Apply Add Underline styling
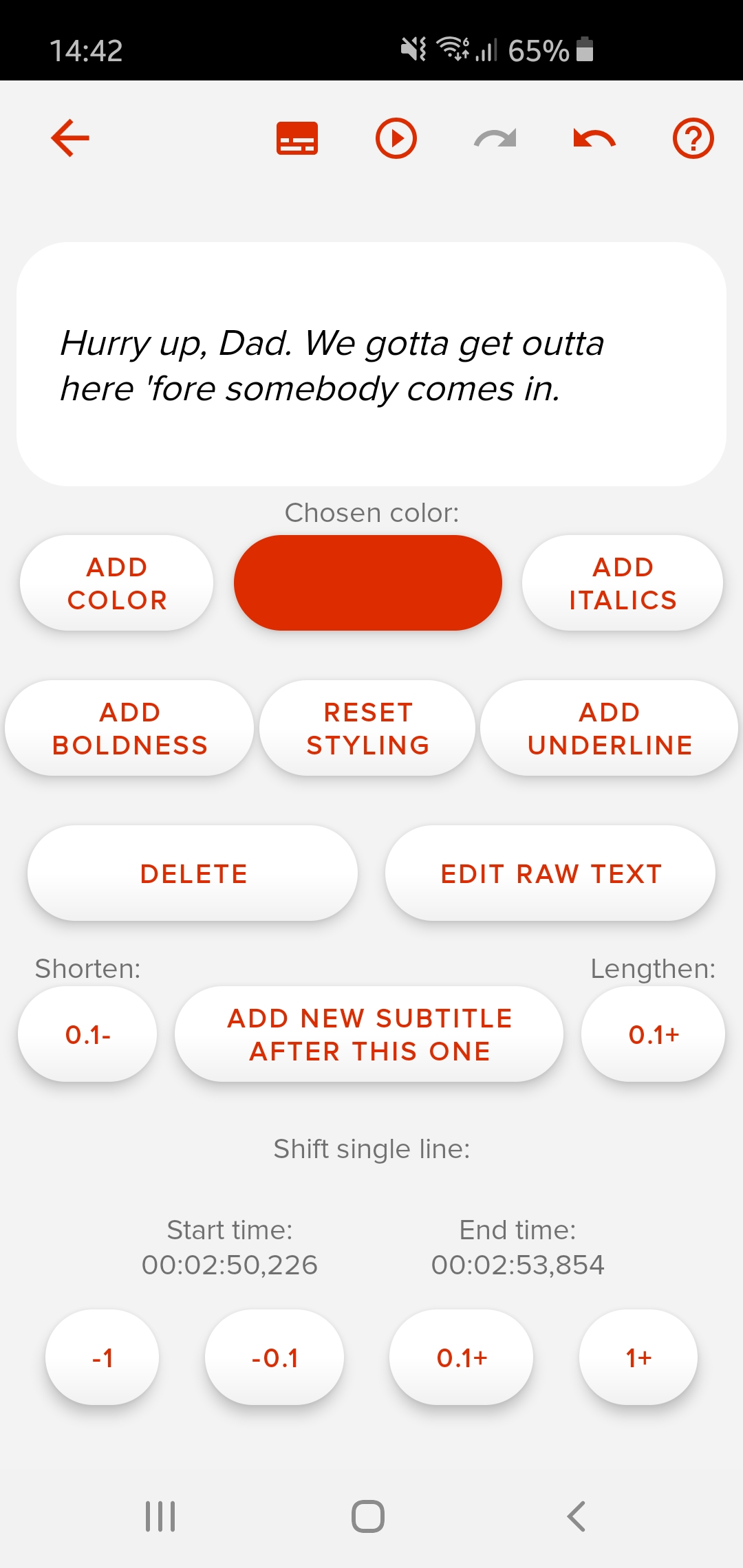 click(610, 728)
